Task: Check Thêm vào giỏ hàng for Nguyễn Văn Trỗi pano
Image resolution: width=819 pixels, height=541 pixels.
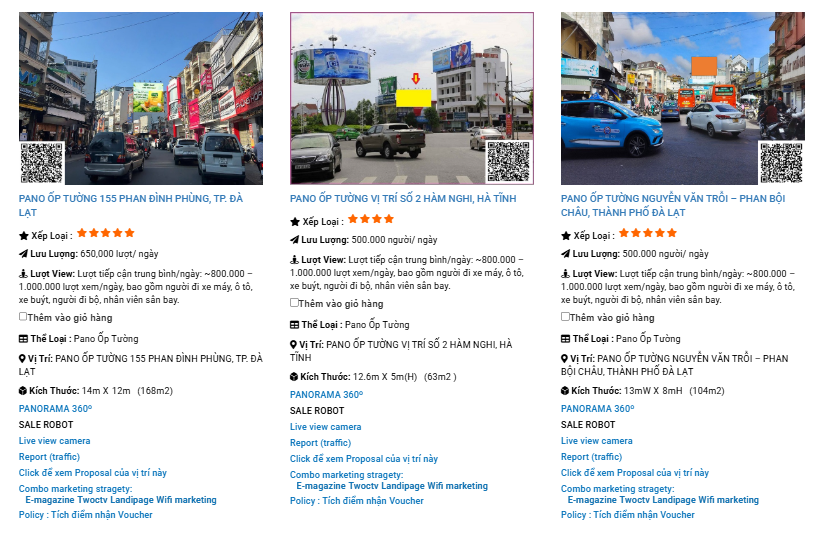Action: pyautogui.click(x=566, y=317)
